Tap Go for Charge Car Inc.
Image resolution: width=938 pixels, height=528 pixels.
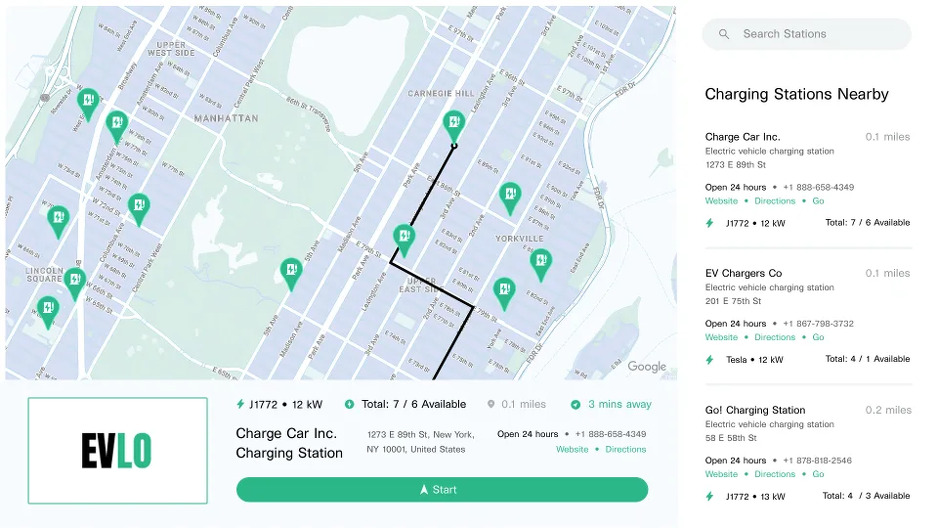(818, 201)
